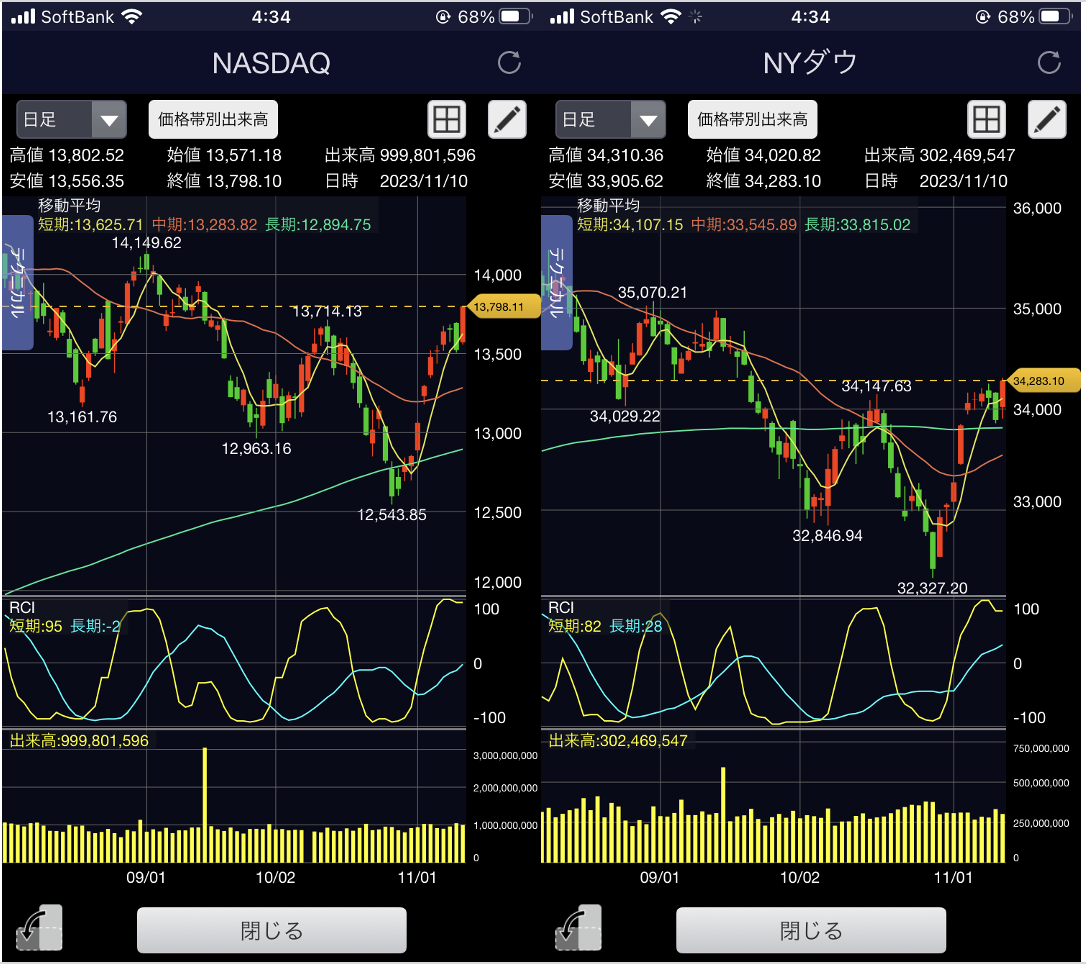The width and height of the screenshot is (1086, 964).
Task: Close the NYダウ chart with 閉じる
Action: 811,930
